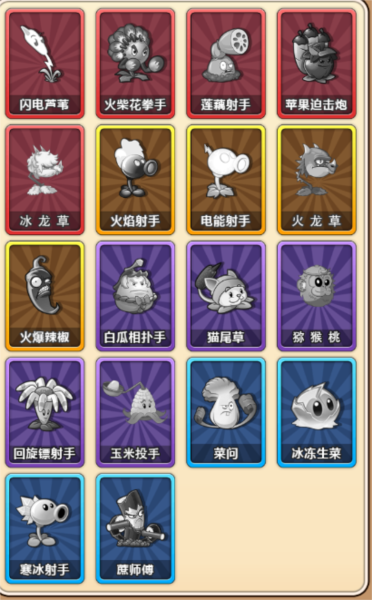Choose the 猫尾草 plant card
372x600 pixels.
coord(226,296)
